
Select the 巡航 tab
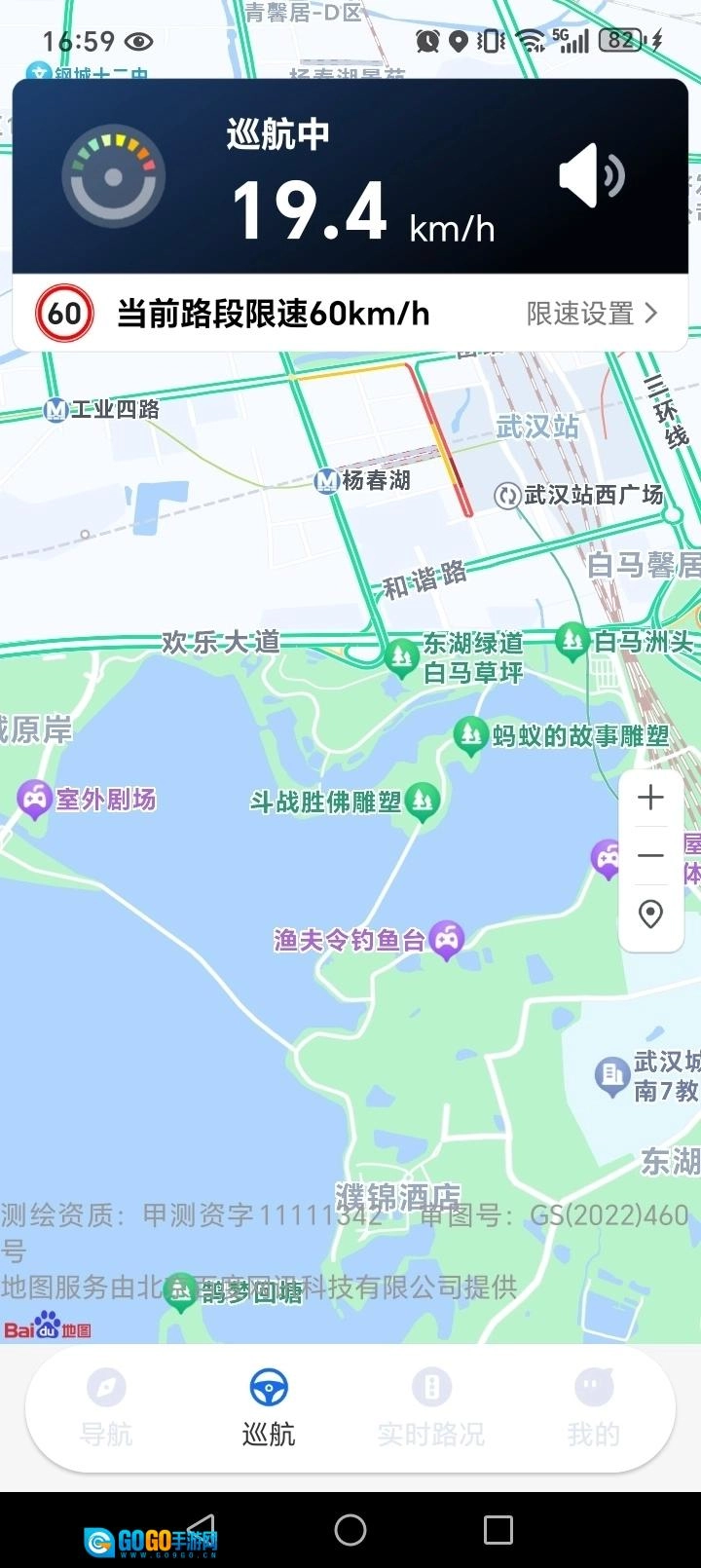(269, 1406)
